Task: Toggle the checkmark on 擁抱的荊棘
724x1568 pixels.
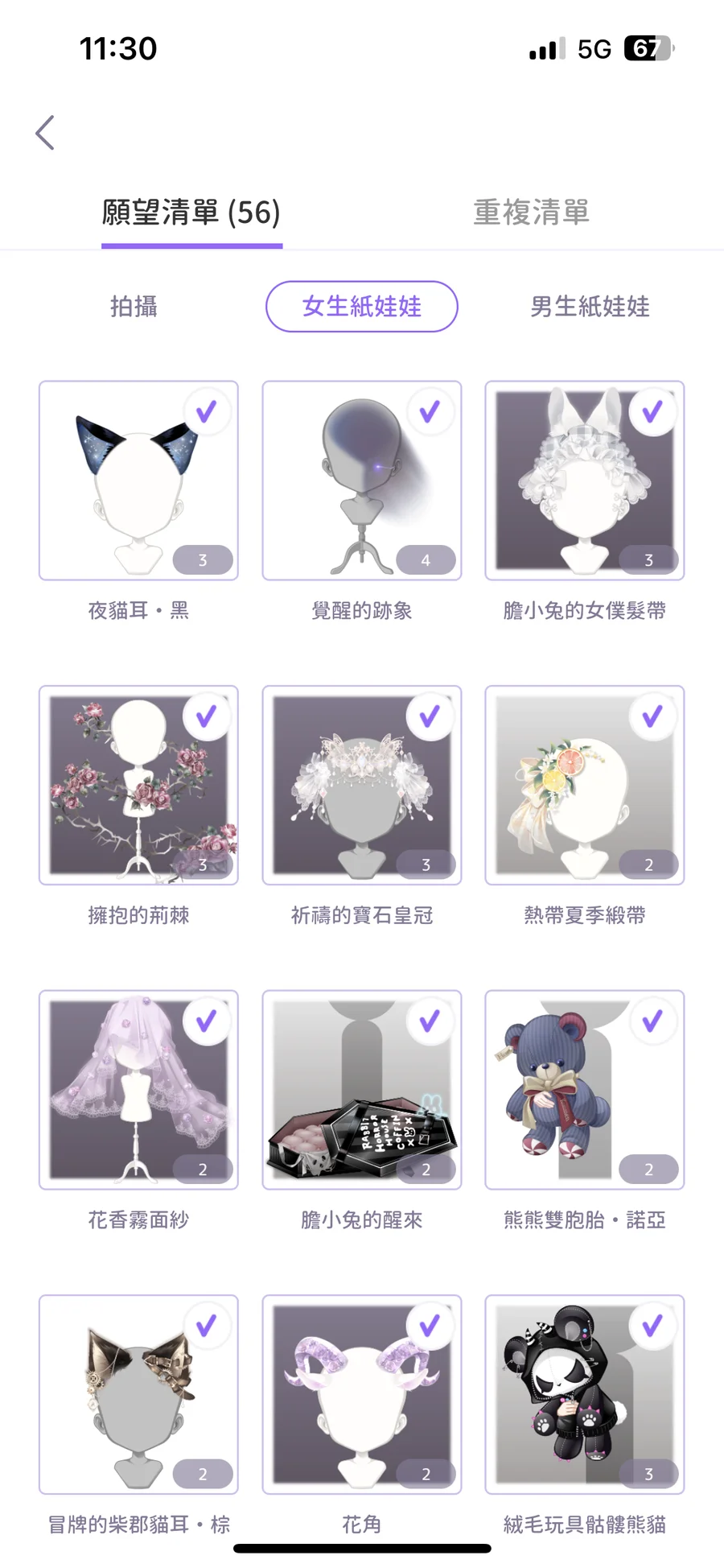Action: tap(207, 716)
